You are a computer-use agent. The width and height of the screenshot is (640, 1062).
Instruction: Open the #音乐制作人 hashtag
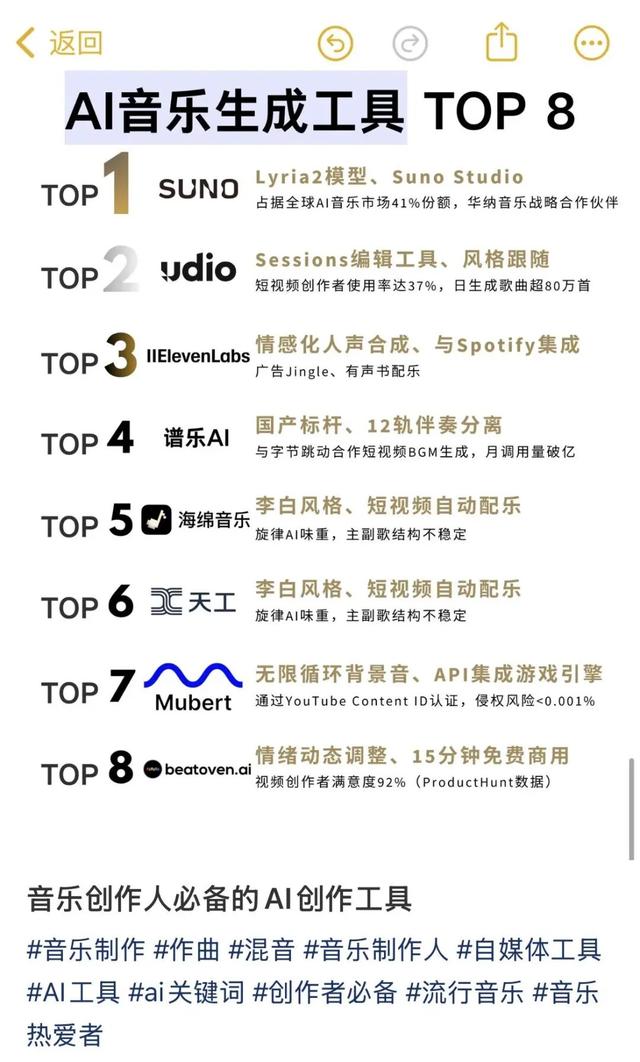(x=375, y=949)
